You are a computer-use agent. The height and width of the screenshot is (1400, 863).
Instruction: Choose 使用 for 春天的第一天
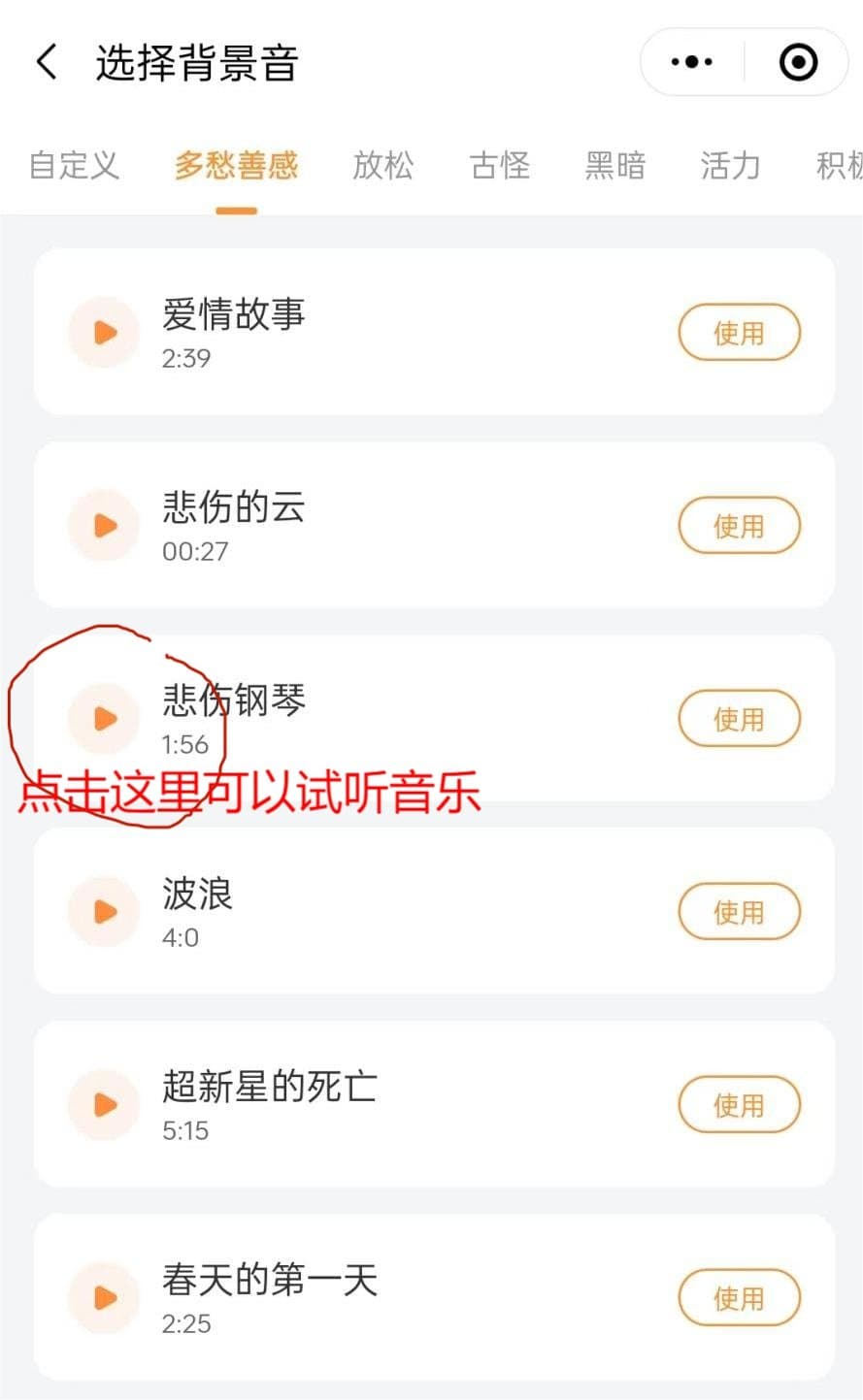point(739,1297)
